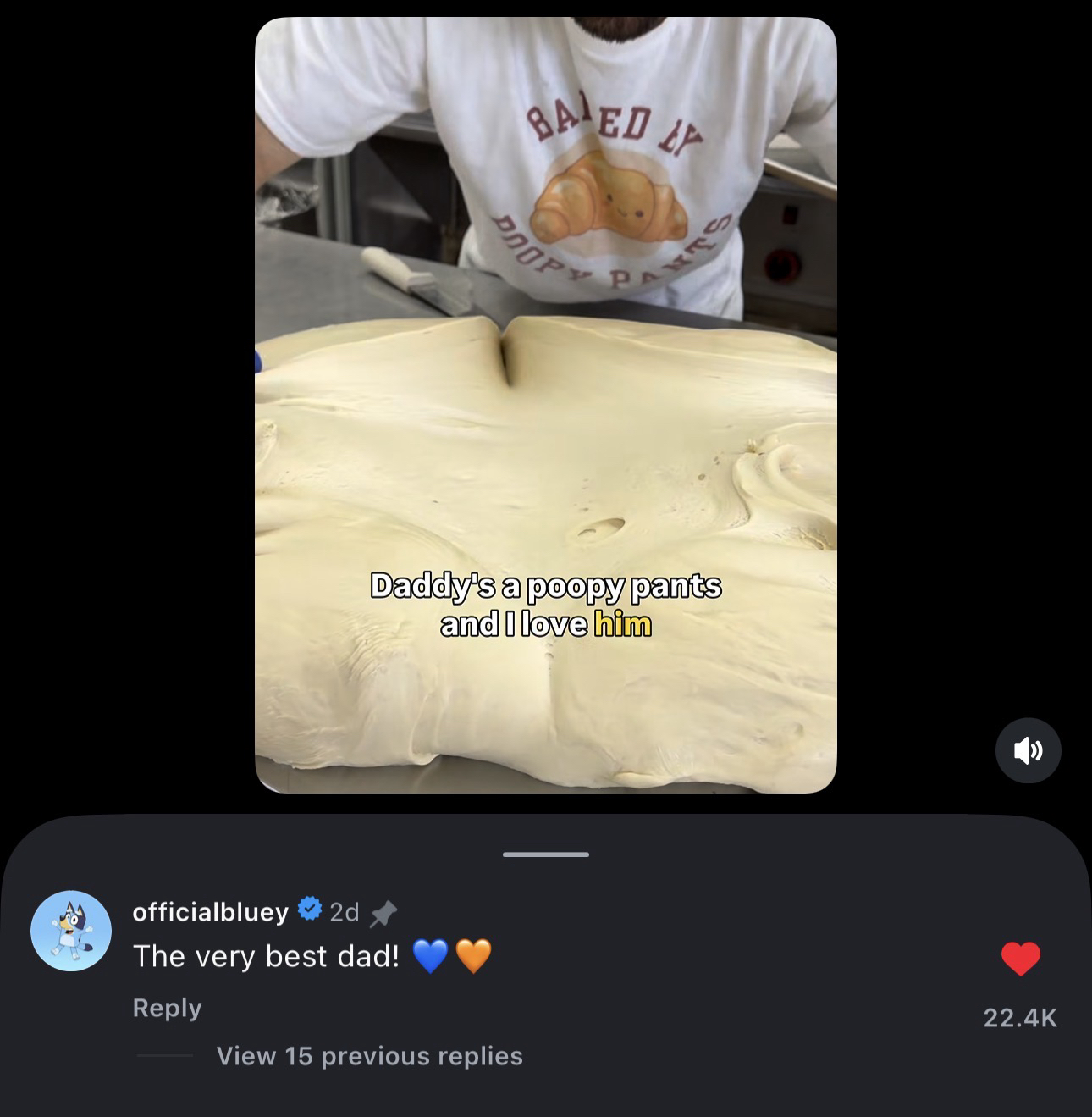Reply to the officialbluey comment
The height and width of the screenshot is (1117, 1092).
click(x=167, y=1008)
